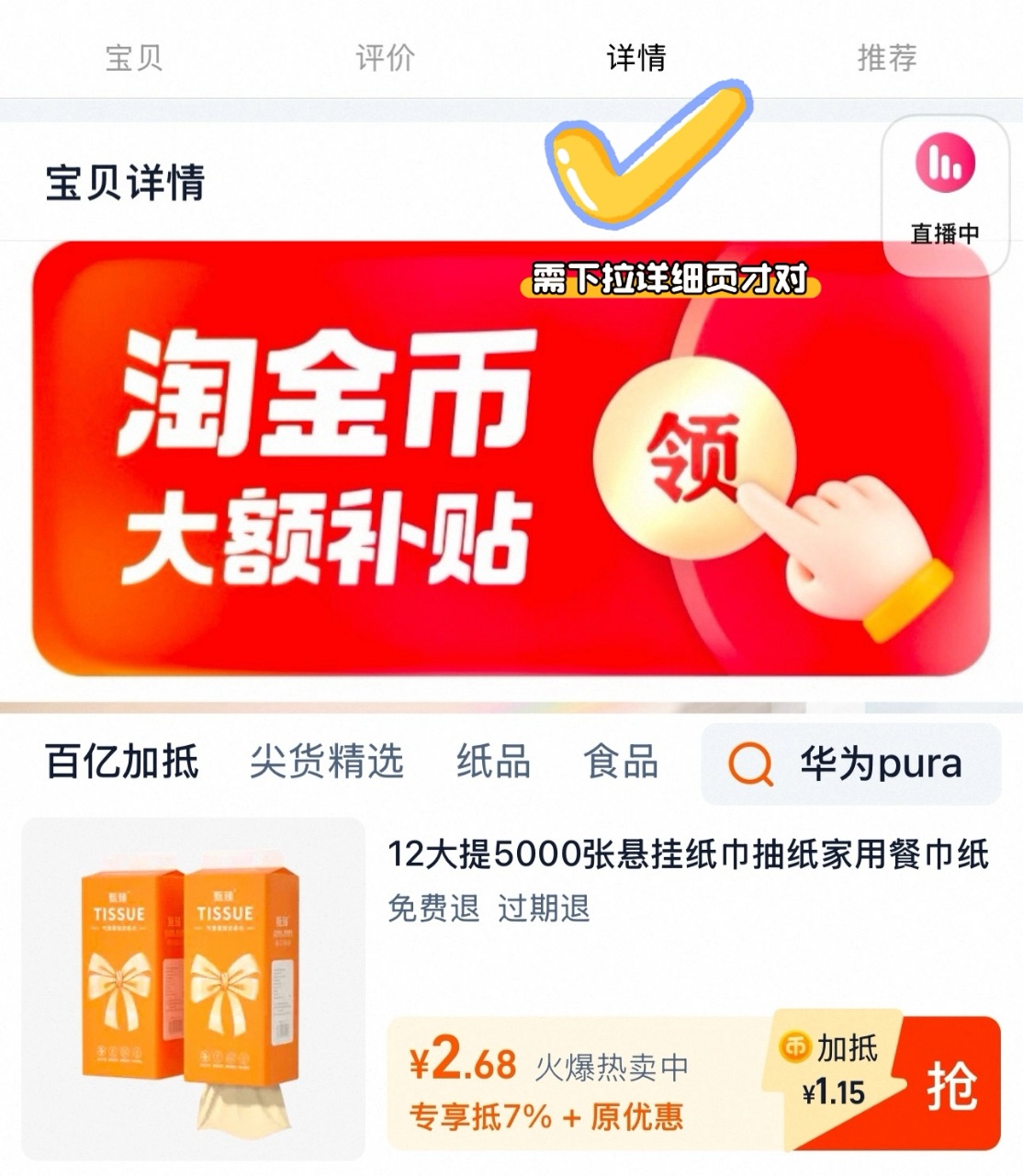Expand the 纸品 category section
The width and height of the screenshot is (1023, 1176).
(494, 763)
